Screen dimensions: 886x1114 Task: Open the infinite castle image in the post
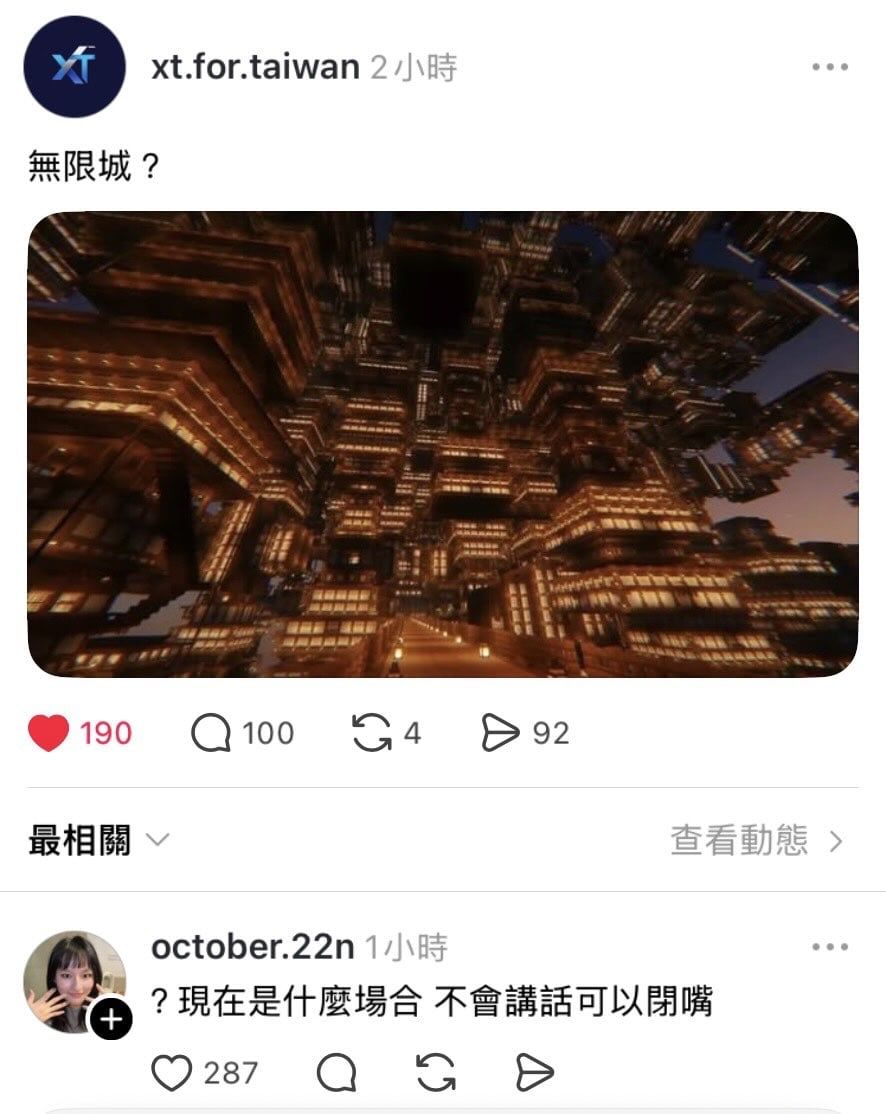coord(442,444)
